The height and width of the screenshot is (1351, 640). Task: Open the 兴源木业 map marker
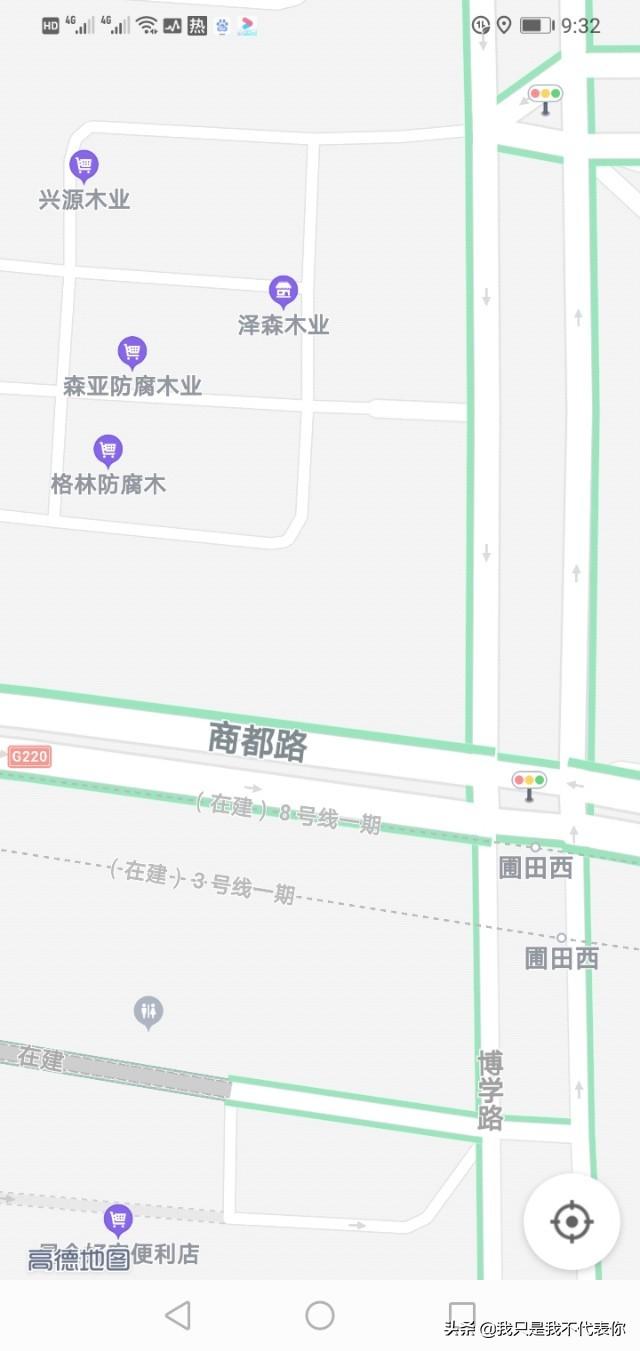tap(84, 165)
